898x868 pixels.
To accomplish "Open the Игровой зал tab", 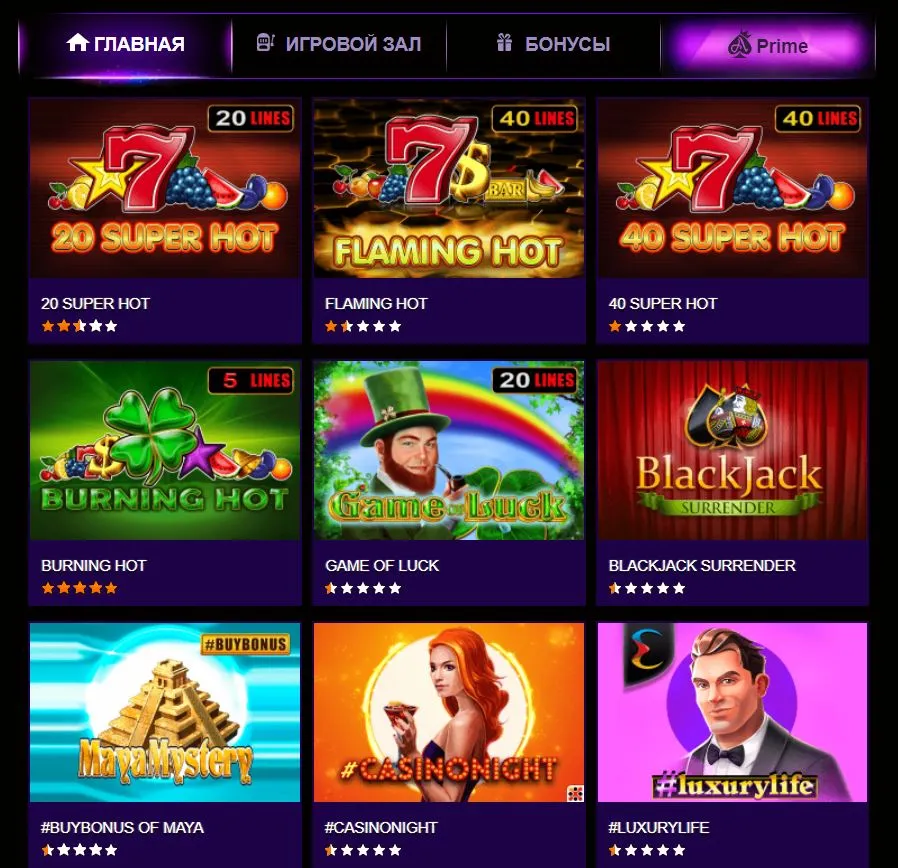I will pyautogui.click(x=339, y=44).
